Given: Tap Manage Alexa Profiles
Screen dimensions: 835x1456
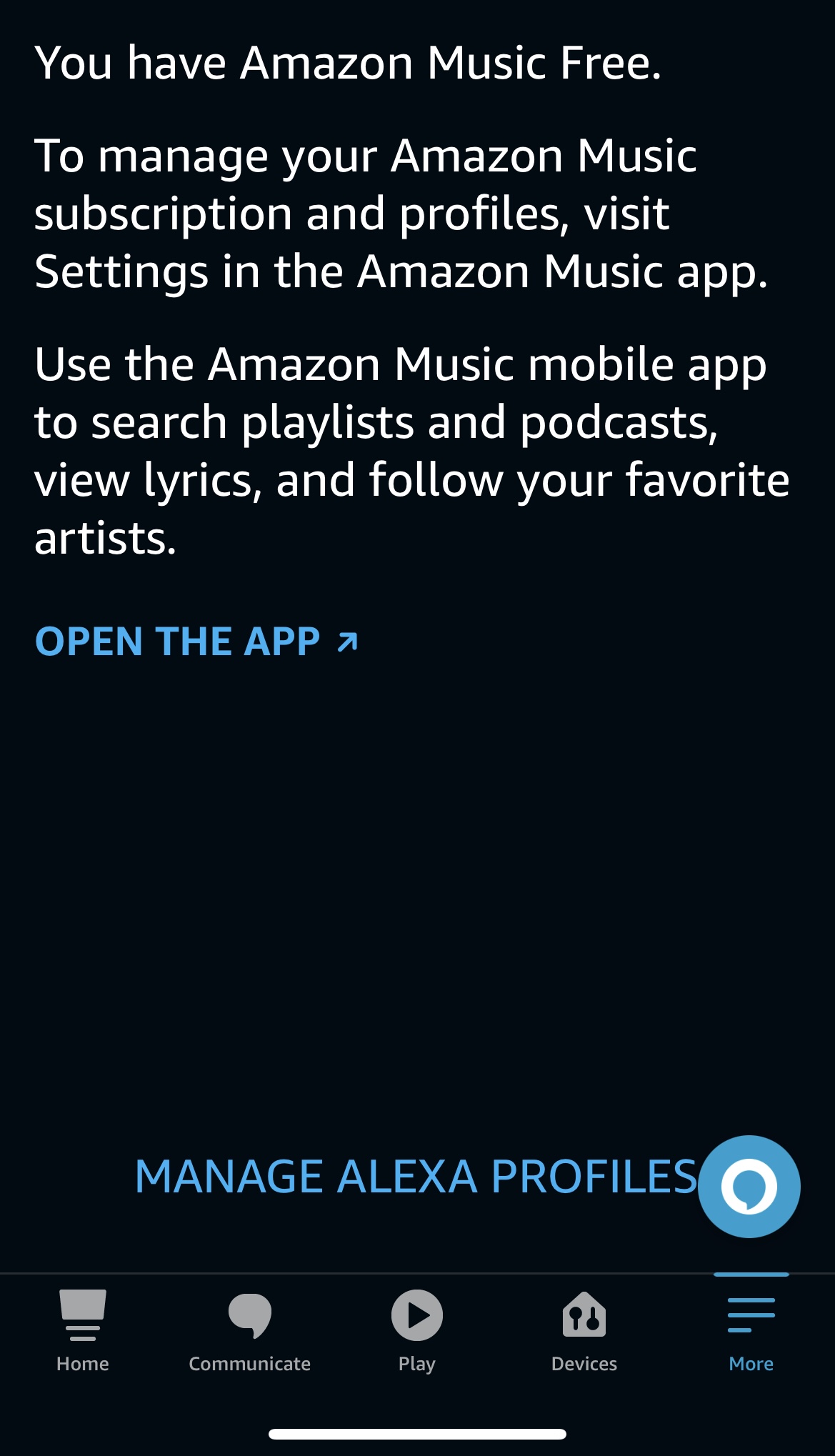Looking at the screenshot, I should coord(414,1177).
